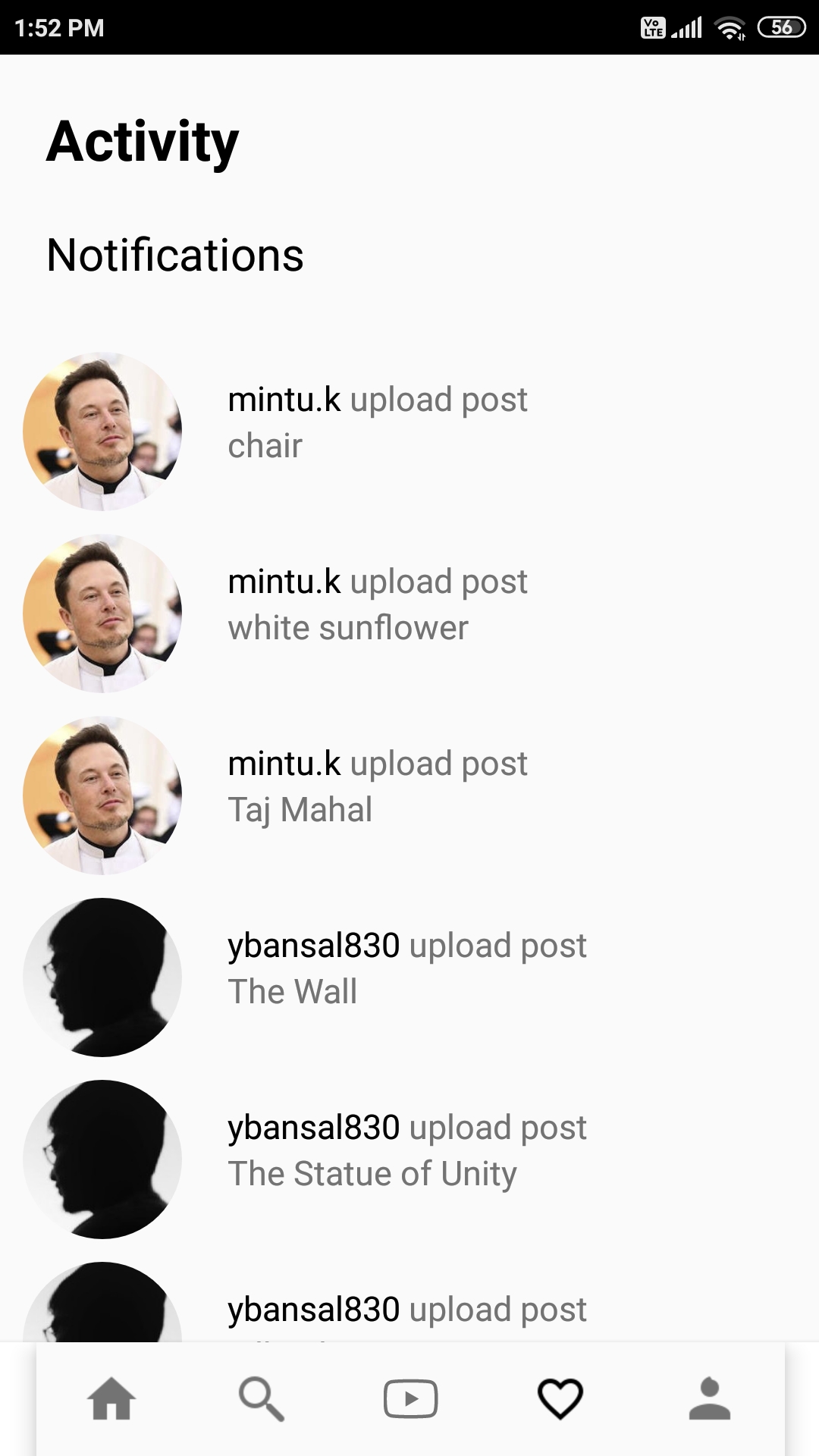Screen dimensions: 819x1456
Task: Open the search tab
Action: (261, 1398)
